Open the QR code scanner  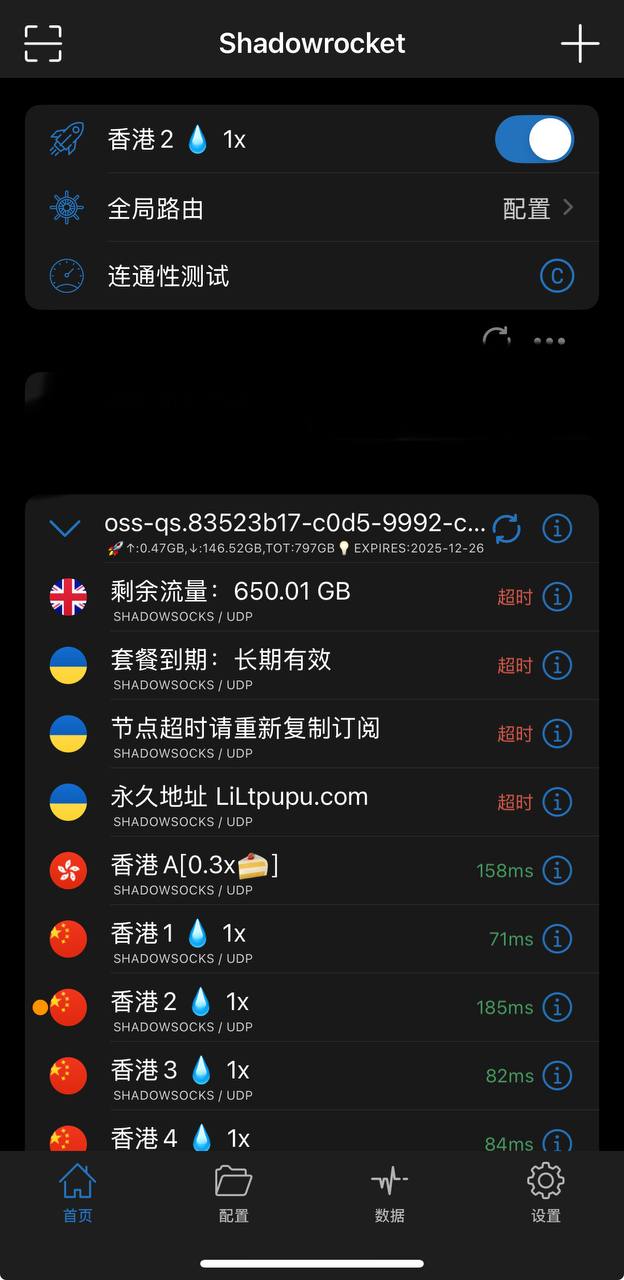[x=43, y=43]
